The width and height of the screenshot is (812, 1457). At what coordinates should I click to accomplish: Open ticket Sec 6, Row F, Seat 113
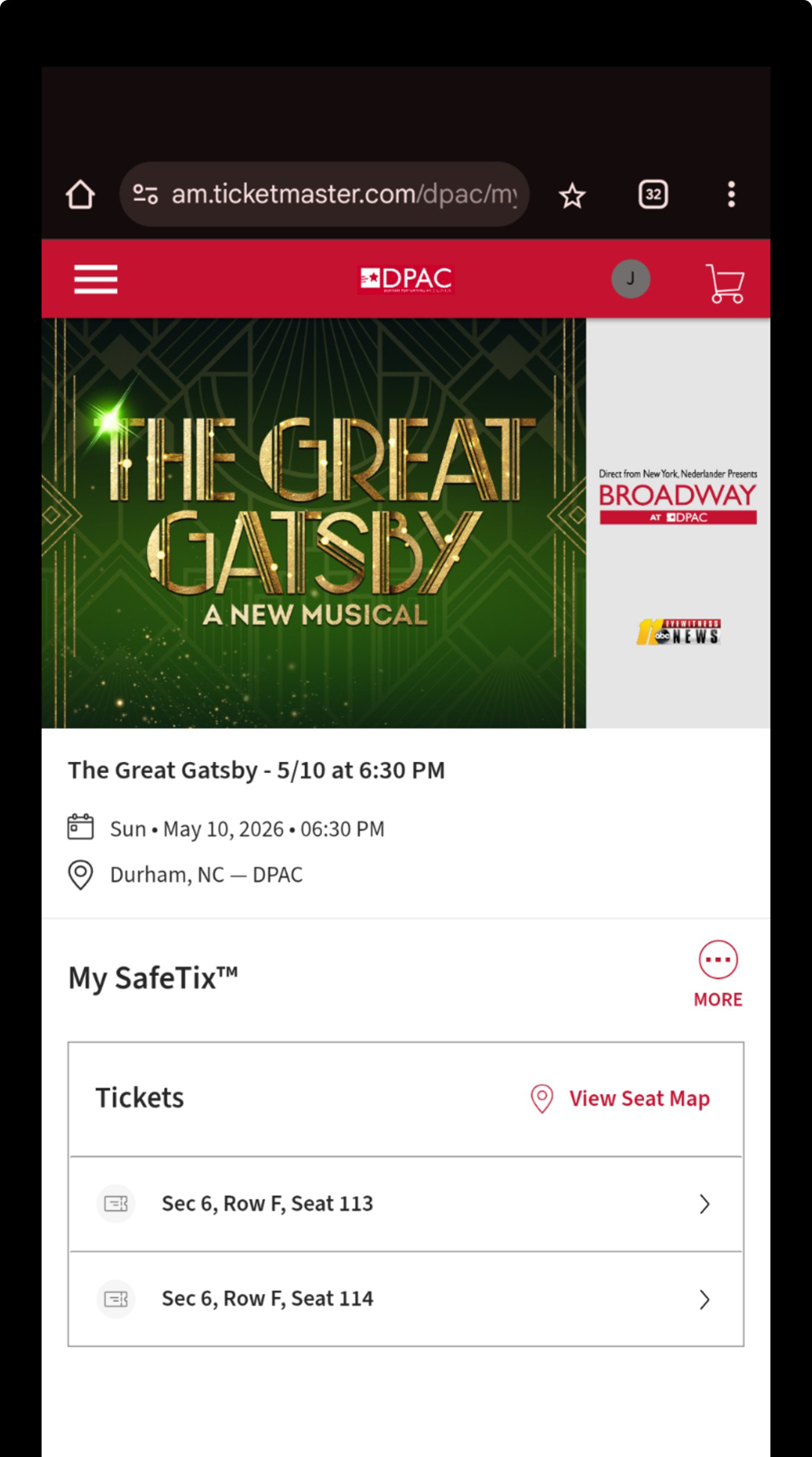pos(406,1204)
